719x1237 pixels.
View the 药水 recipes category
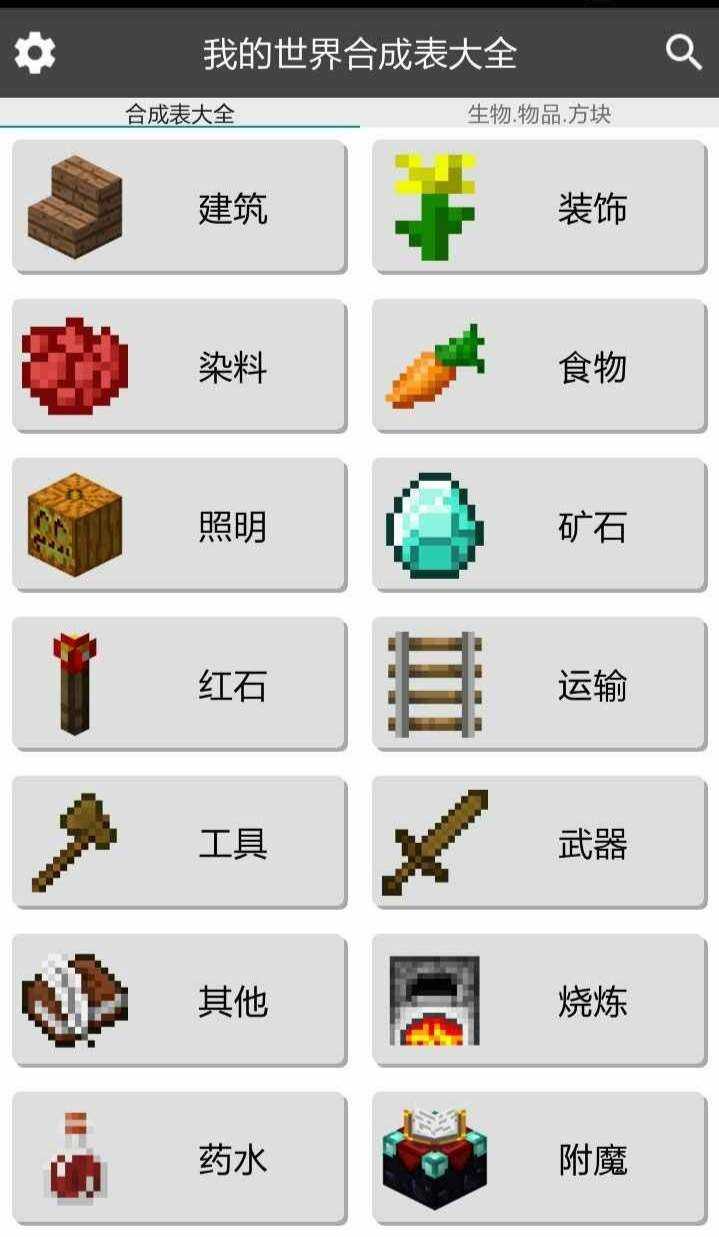point(179,1158)
